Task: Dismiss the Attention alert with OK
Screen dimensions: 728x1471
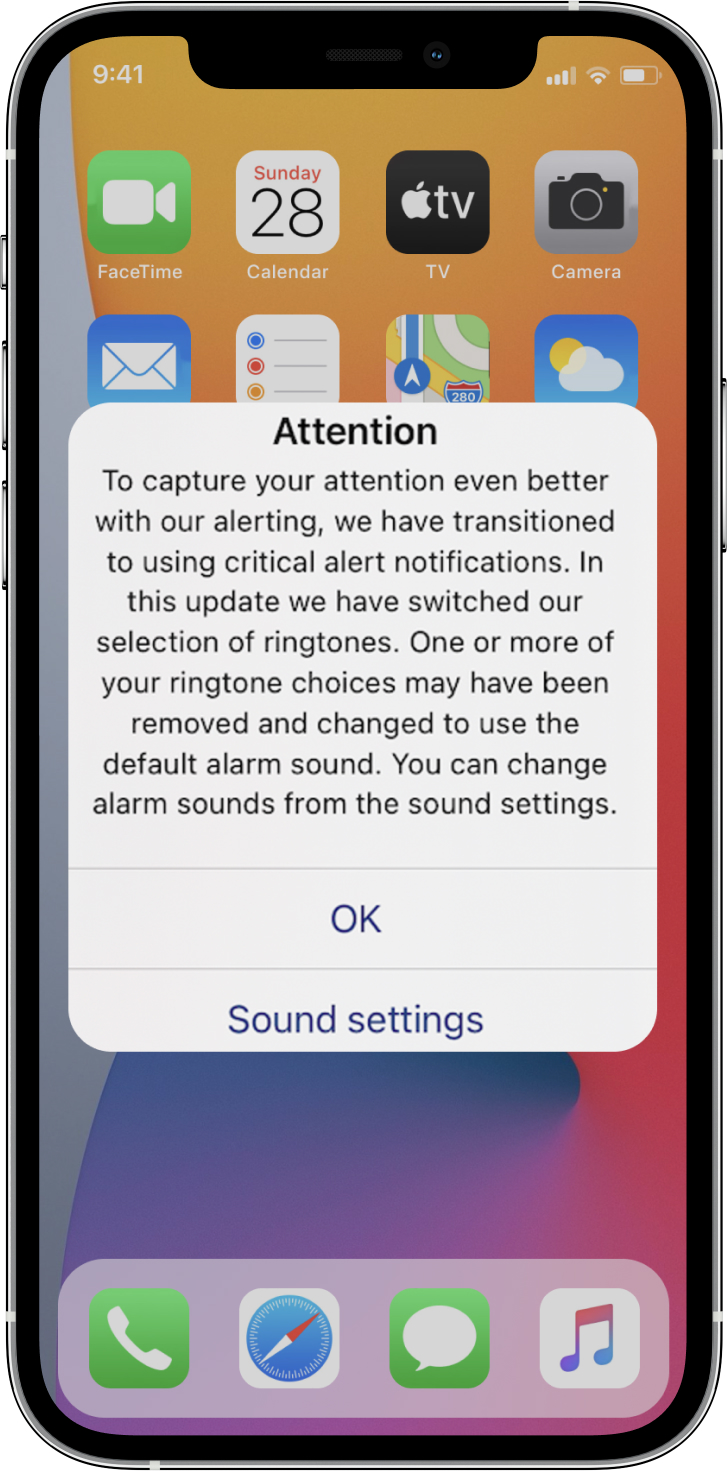Action: pos(356,918)
